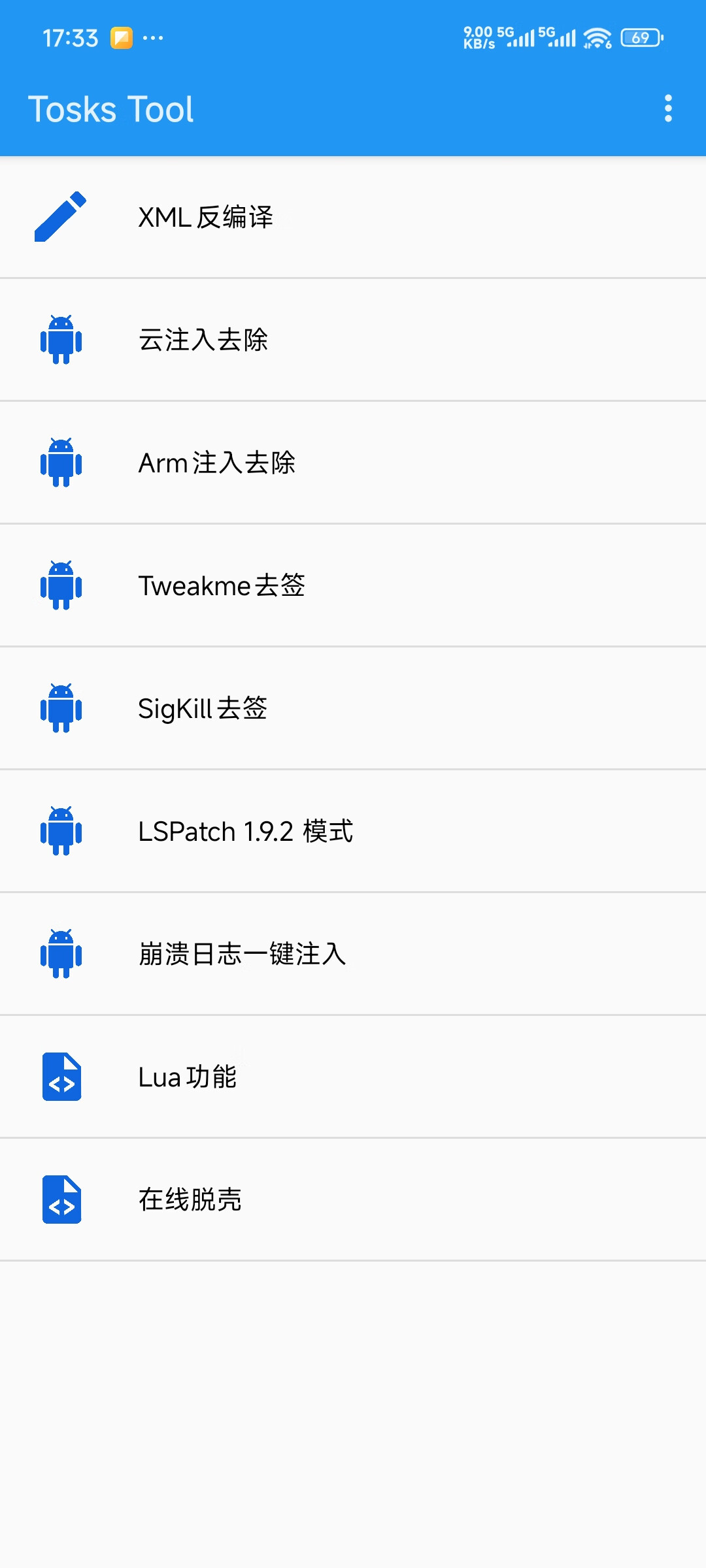Viewport: 706px width, 1568px height.
Task: Open 在线脱壳 tool
Action: point(353,1200)
